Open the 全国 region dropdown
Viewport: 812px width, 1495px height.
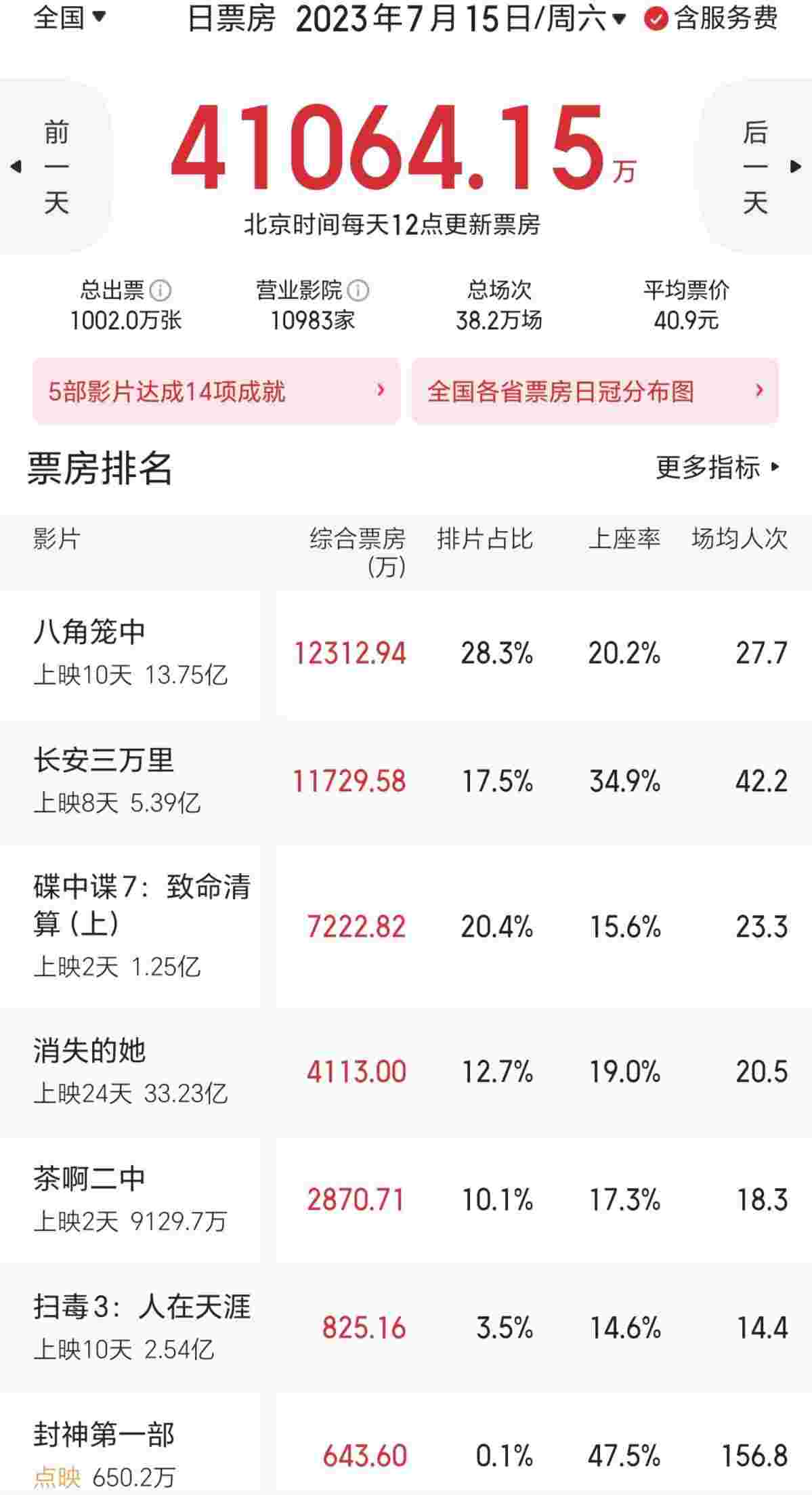pyautogui.click(x=69, y=18)
